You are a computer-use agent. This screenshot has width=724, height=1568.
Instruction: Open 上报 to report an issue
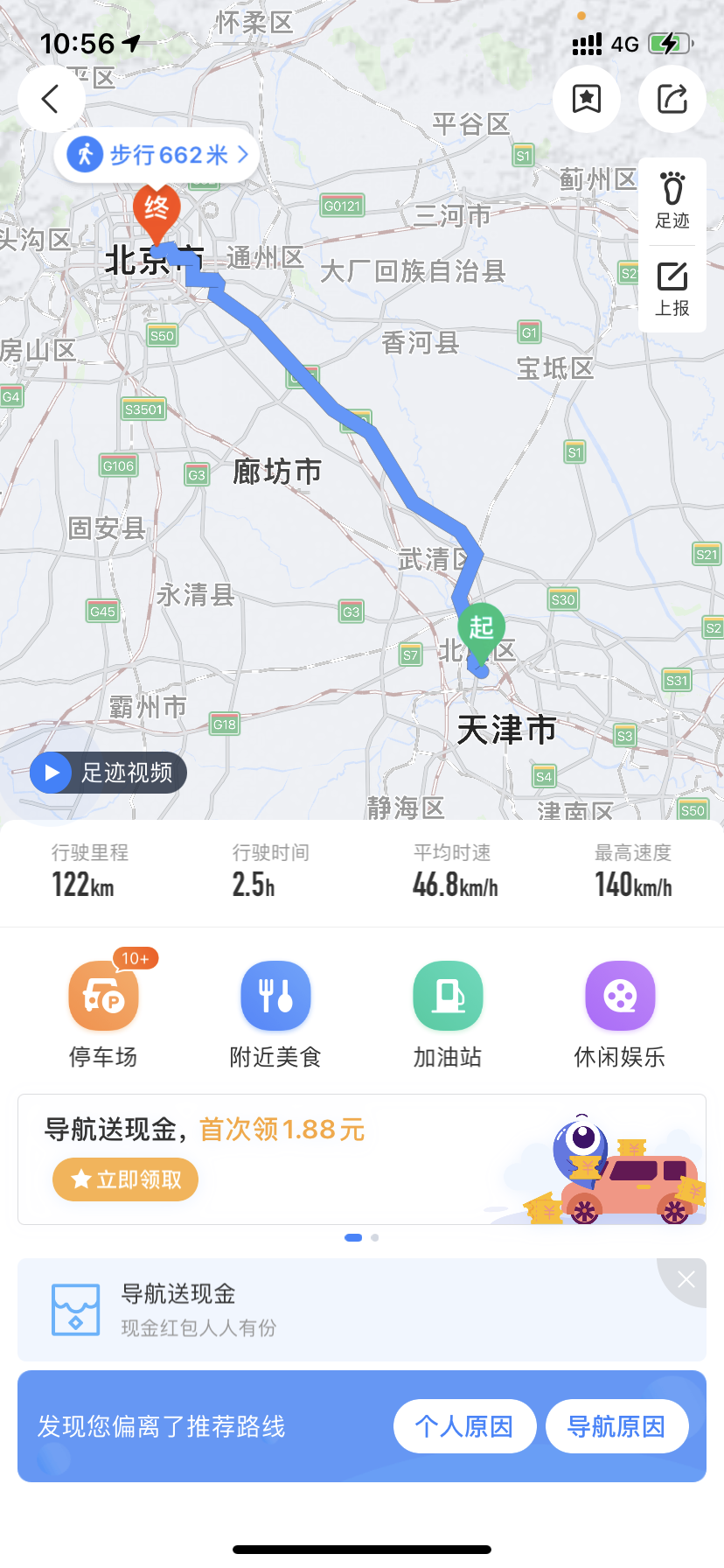(x=672, y=289)
